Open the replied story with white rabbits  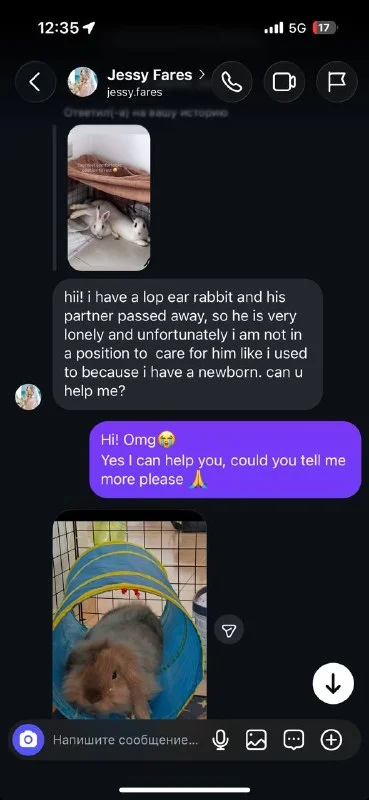pos(109,197)
